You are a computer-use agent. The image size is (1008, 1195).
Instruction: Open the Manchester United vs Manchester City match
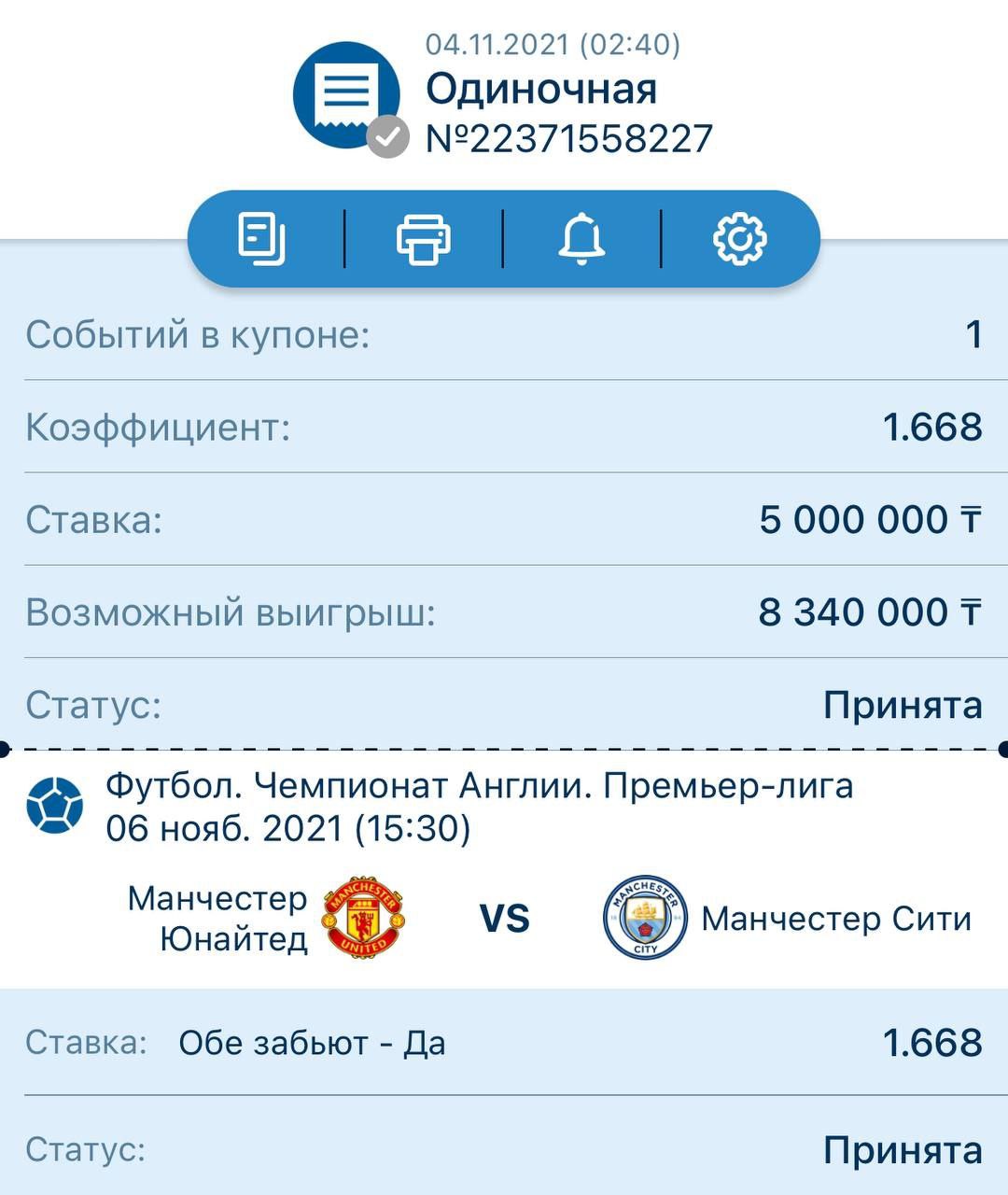504,919
